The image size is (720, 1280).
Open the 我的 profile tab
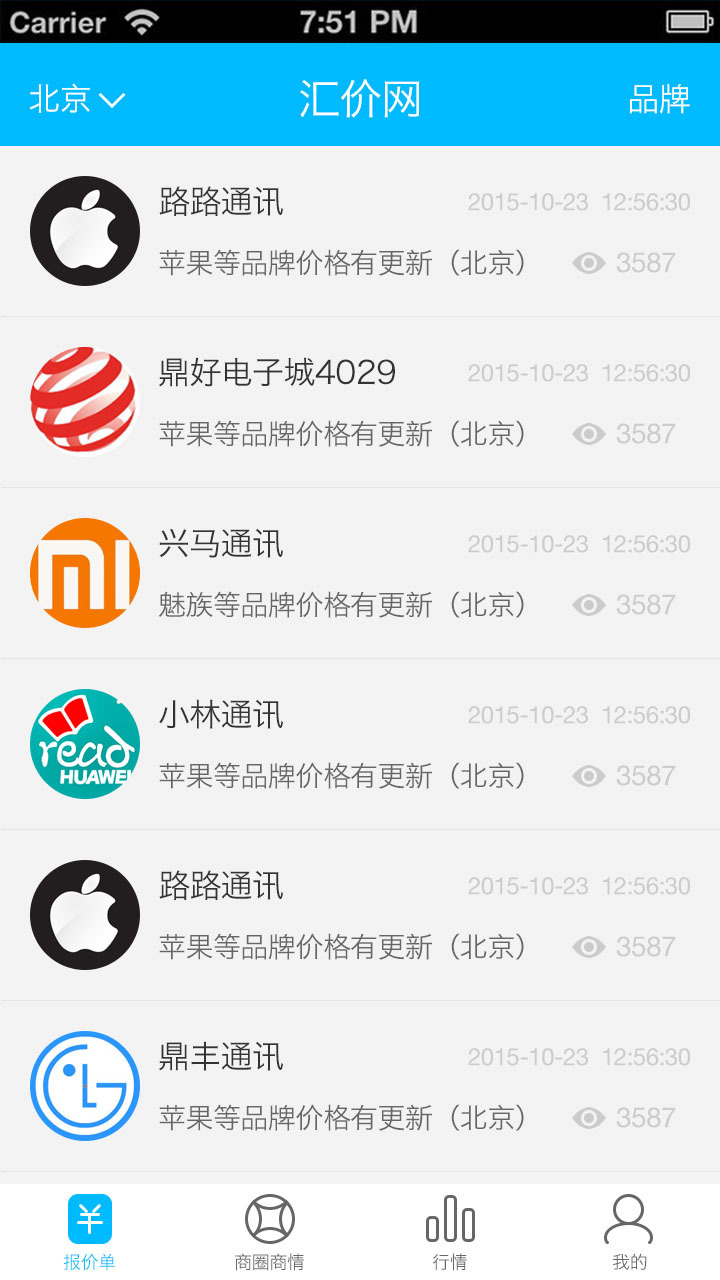pyautogui.click(x=629, y=1232)
